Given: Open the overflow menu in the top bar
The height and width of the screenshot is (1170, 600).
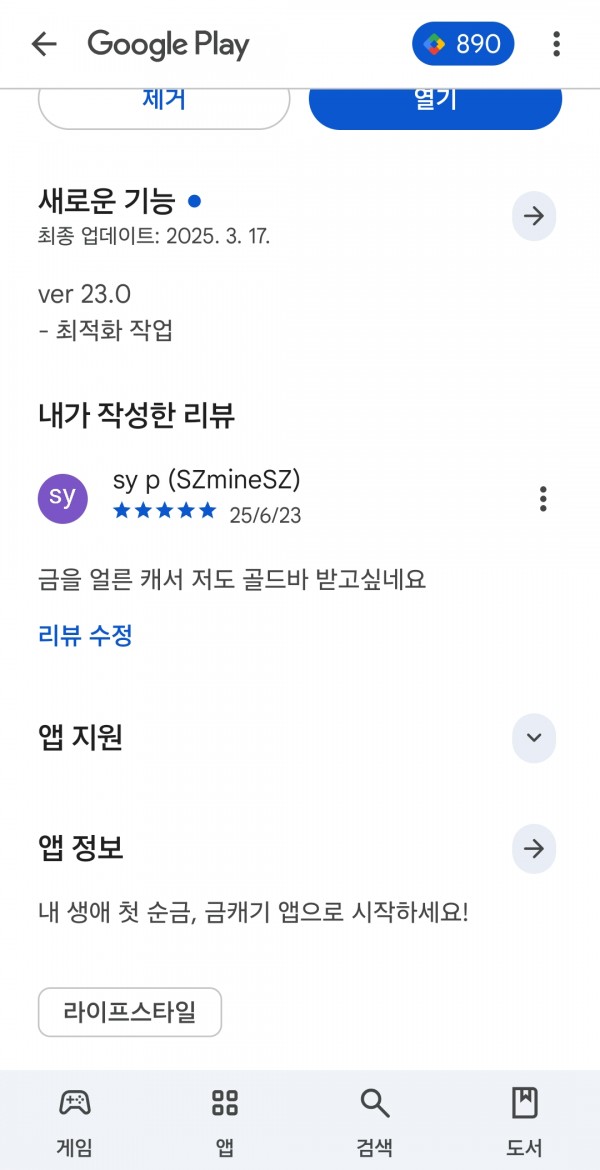Looking at the screenshot, I should [x=556, y=44].
